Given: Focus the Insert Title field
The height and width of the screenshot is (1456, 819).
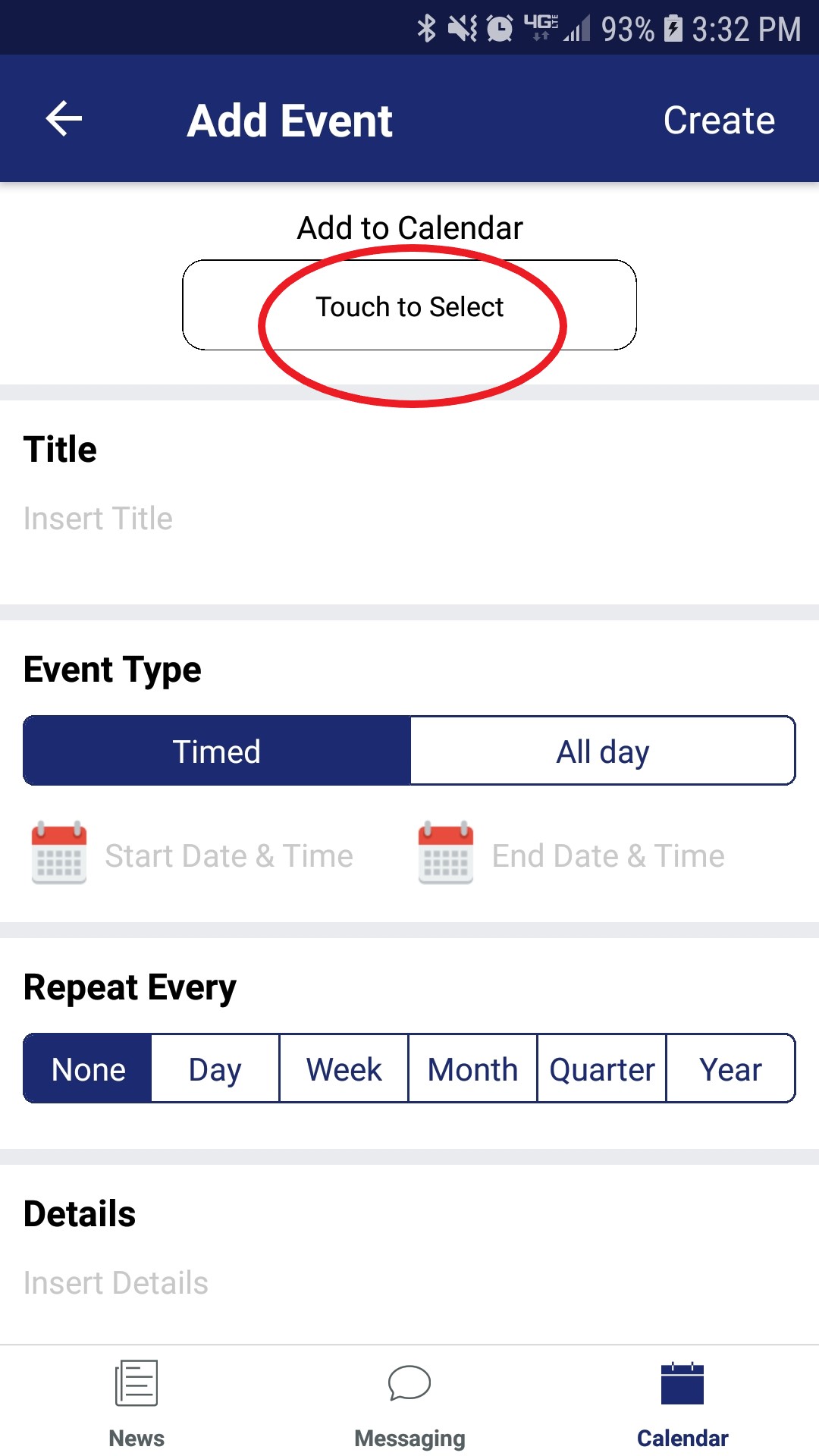Looking at the screenshot, I should tap(227, 519).
